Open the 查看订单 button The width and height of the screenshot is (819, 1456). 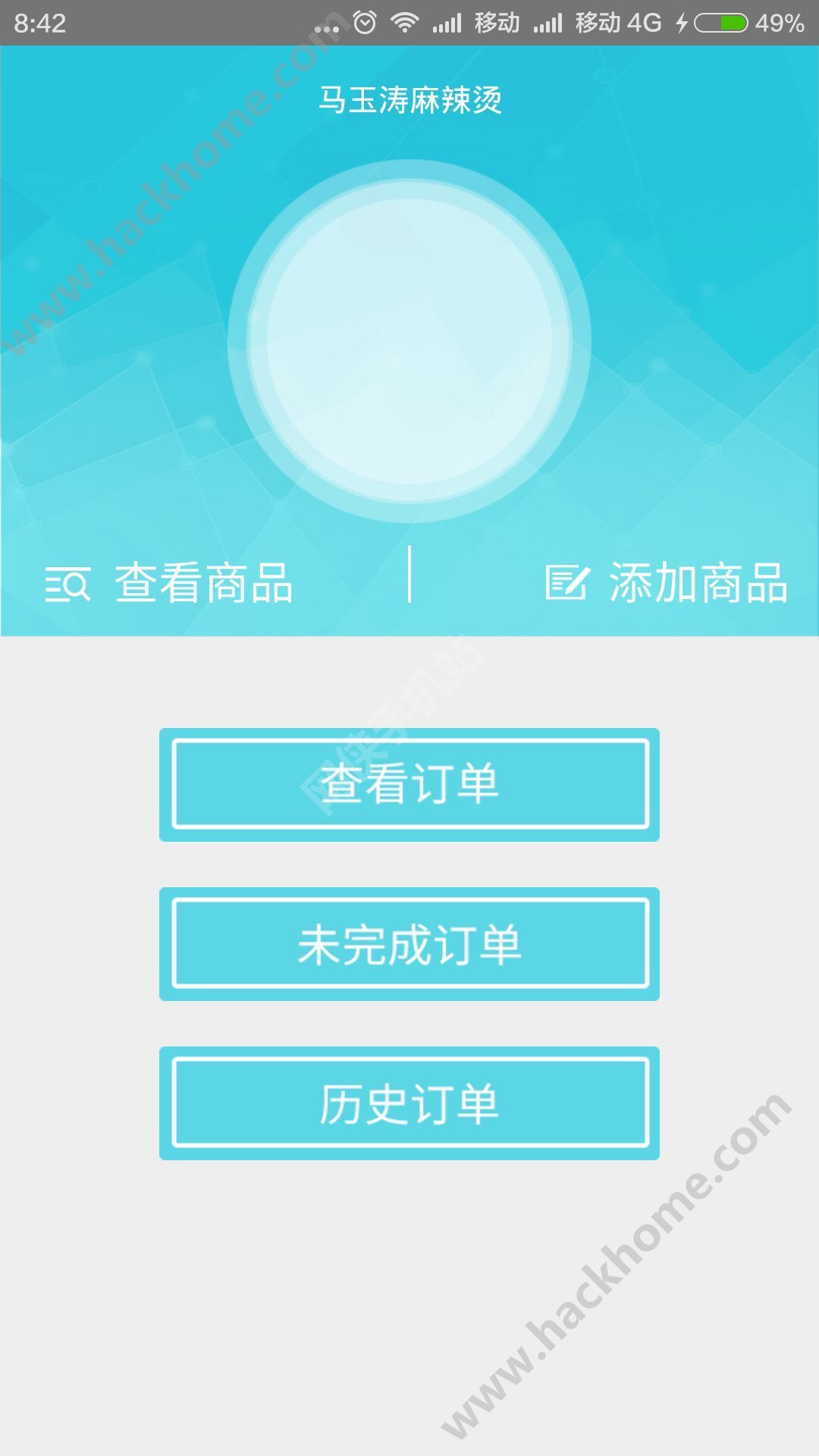pyautogui.click(x=409, y=784)
